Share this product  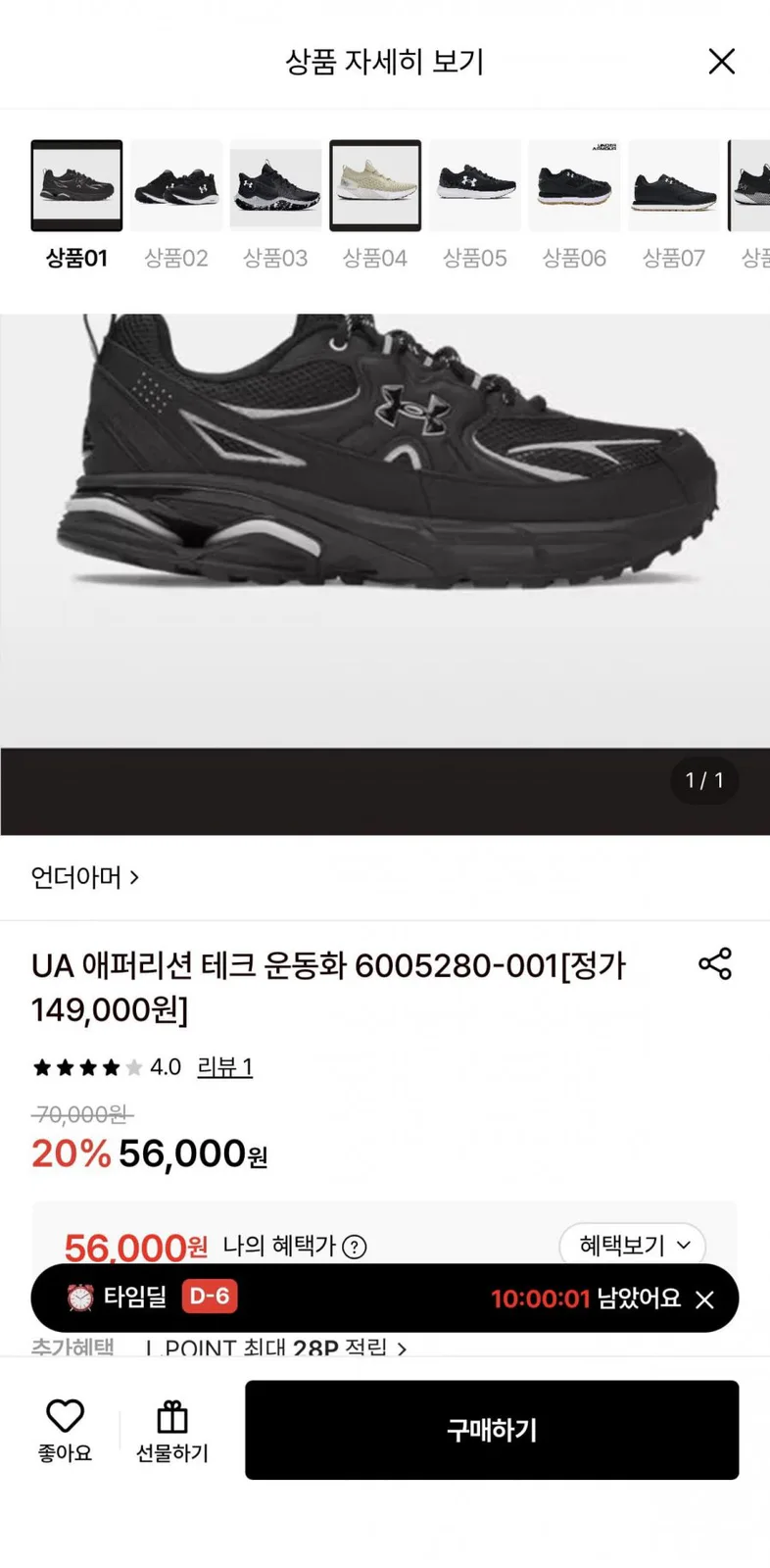[715, 964]
